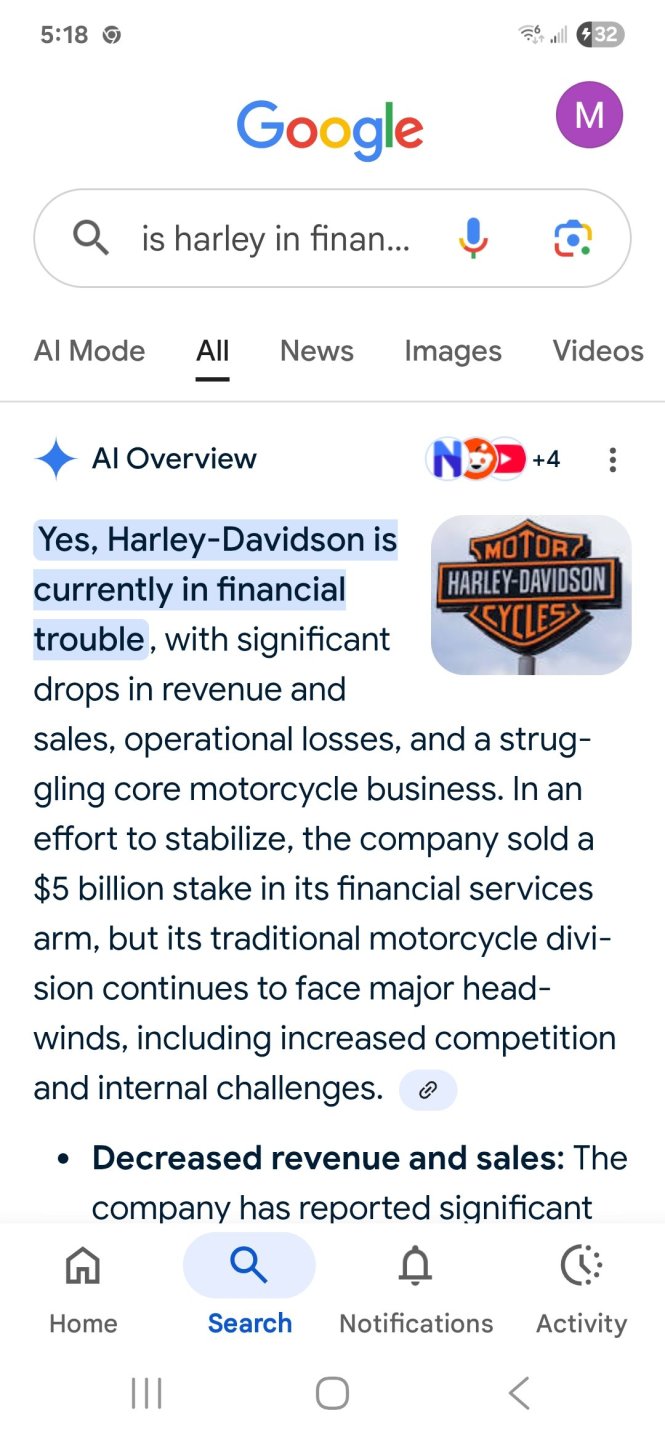This screenshot has width=665, height=1440.
Task: Edit the search query box
Action: tap(275, 239)
